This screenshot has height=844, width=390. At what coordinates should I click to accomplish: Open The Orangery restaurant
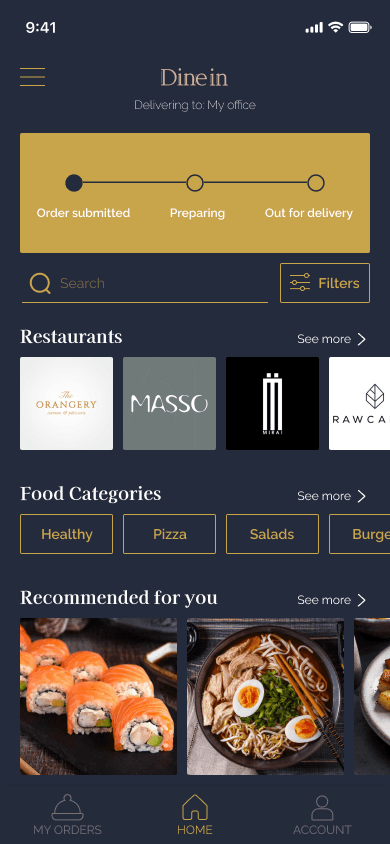pyautogui.click(x=67, y=404)
